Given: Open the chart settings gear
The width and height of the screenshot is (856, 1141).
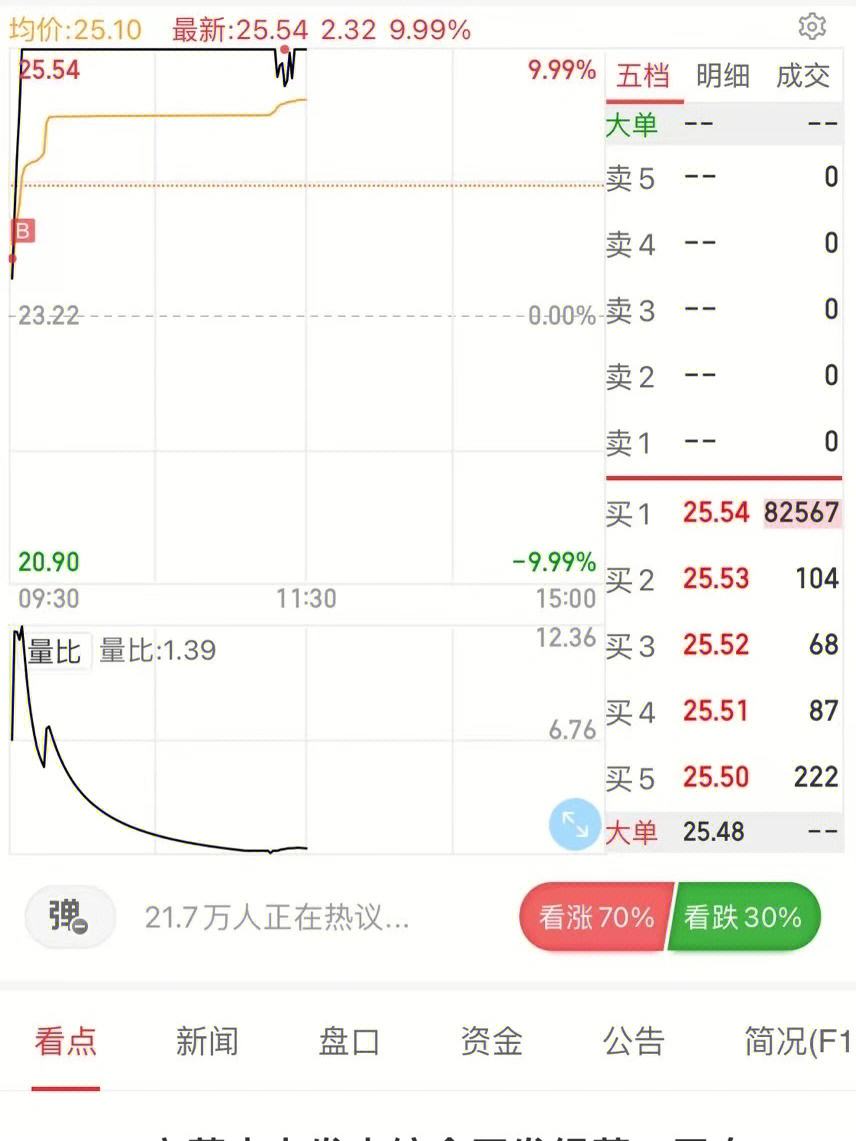Looking at the screenshot, I should (x=812, y=27).
